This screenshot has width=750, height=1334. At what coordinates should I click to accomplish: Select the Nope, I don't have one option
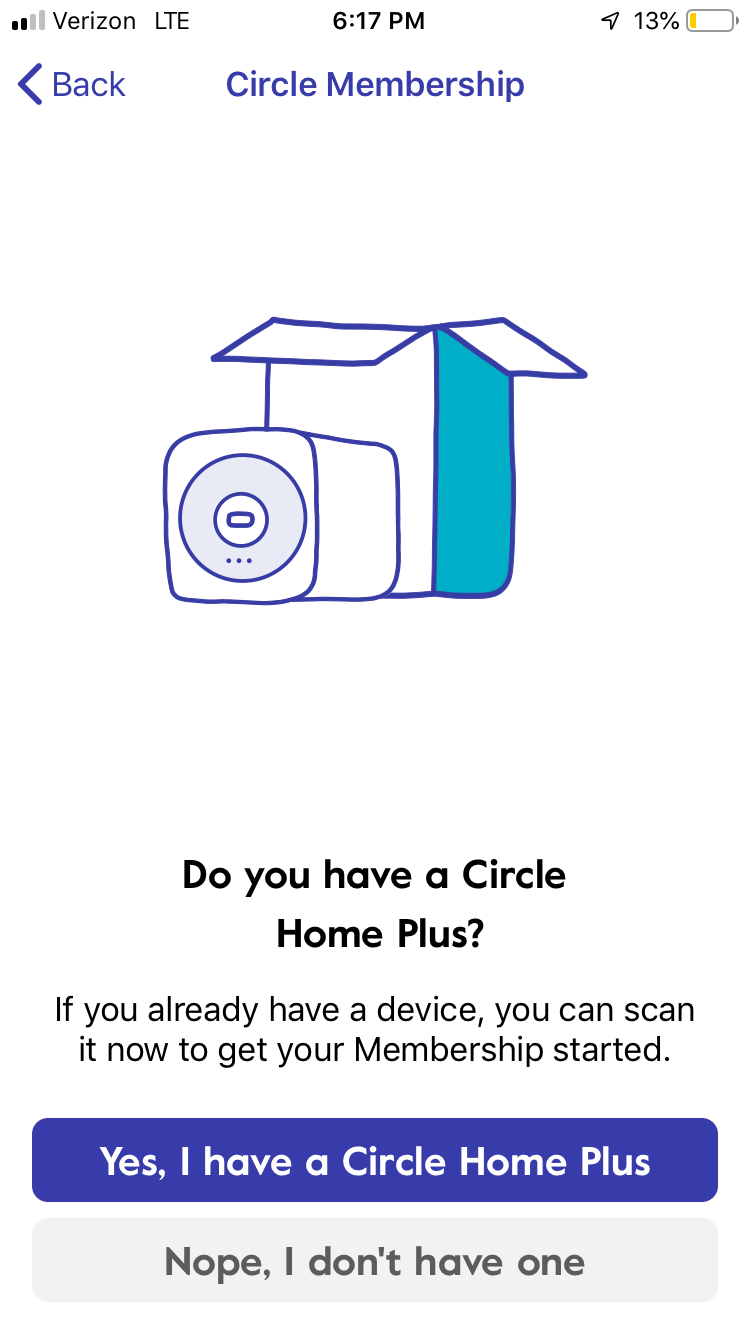[x=375, y=1262]
